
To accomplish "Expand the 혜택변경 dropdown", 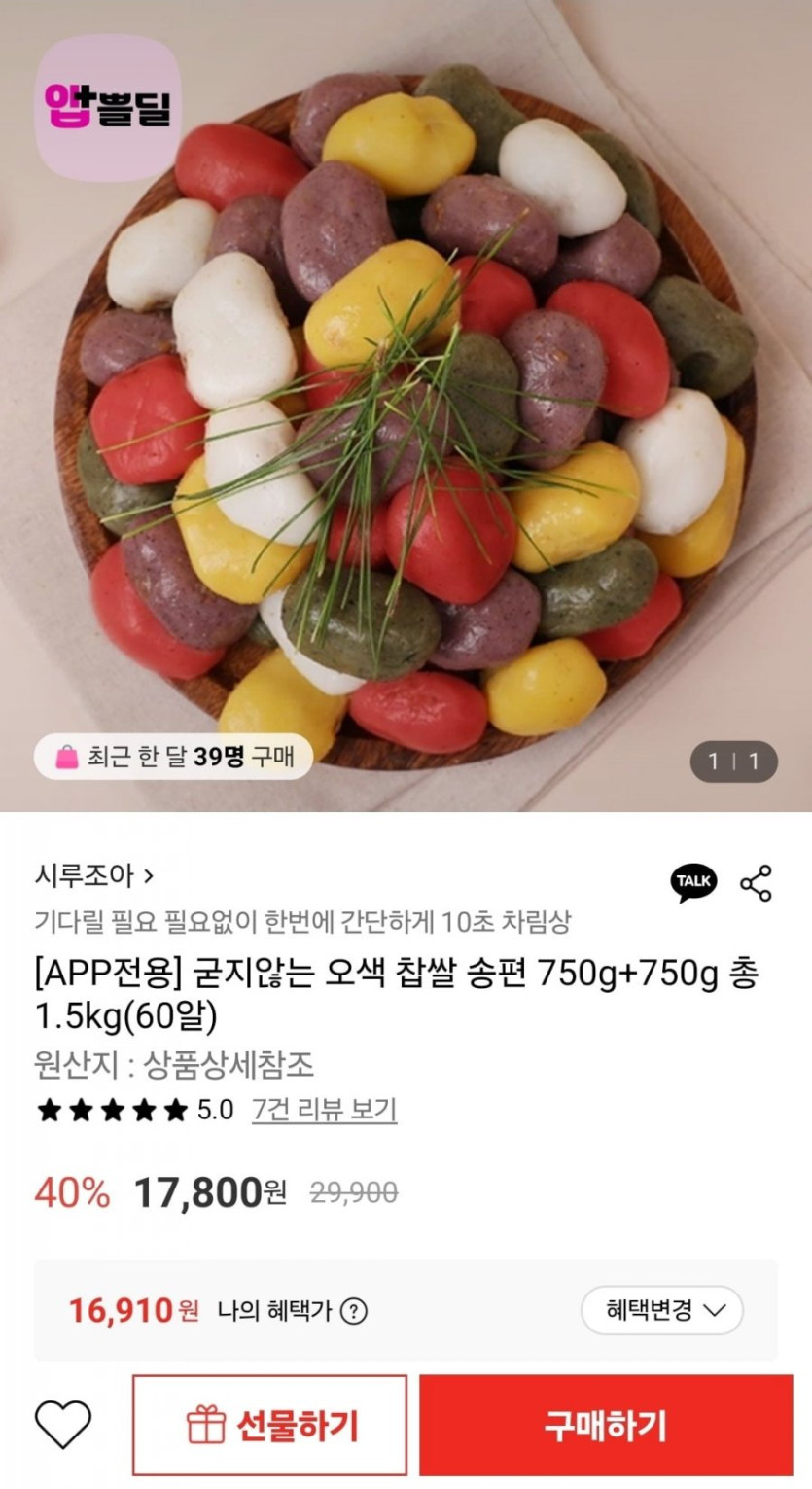I will coord(662,1310).
